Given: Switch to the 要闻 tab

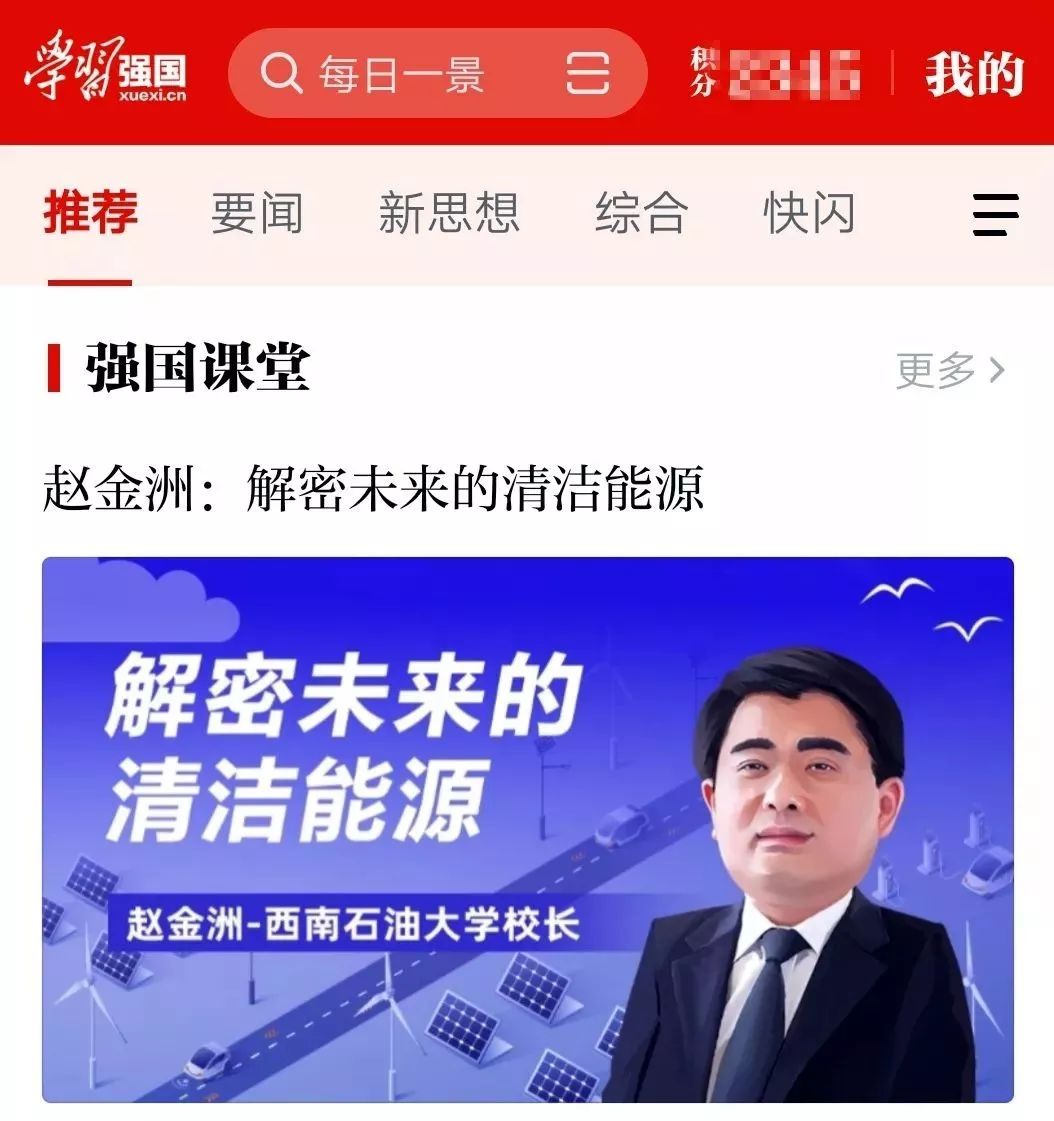Looking at the screenshot, I should (258, 214).
